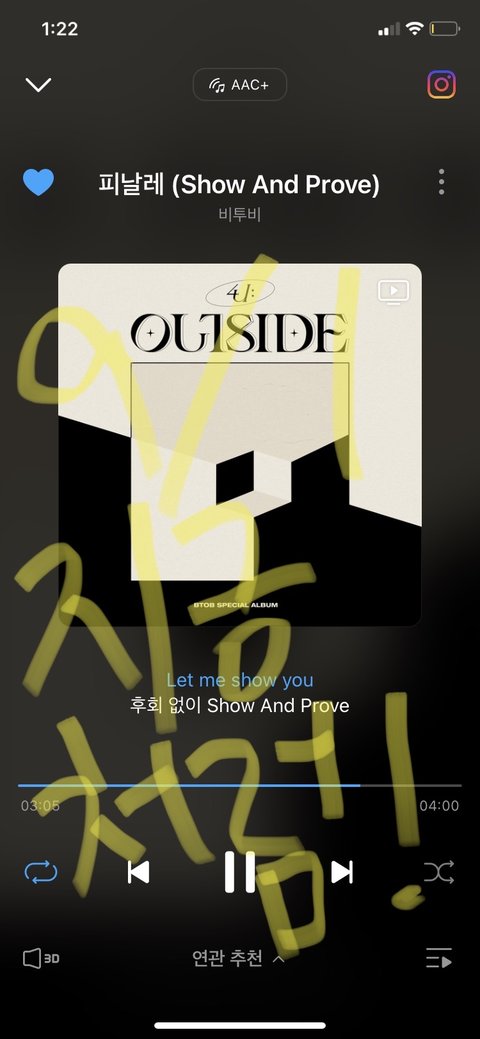Image resolution: width=480 pixels, height=1039 pixels.
Task: Skip to the next track
Action: [x=341, y=872]
